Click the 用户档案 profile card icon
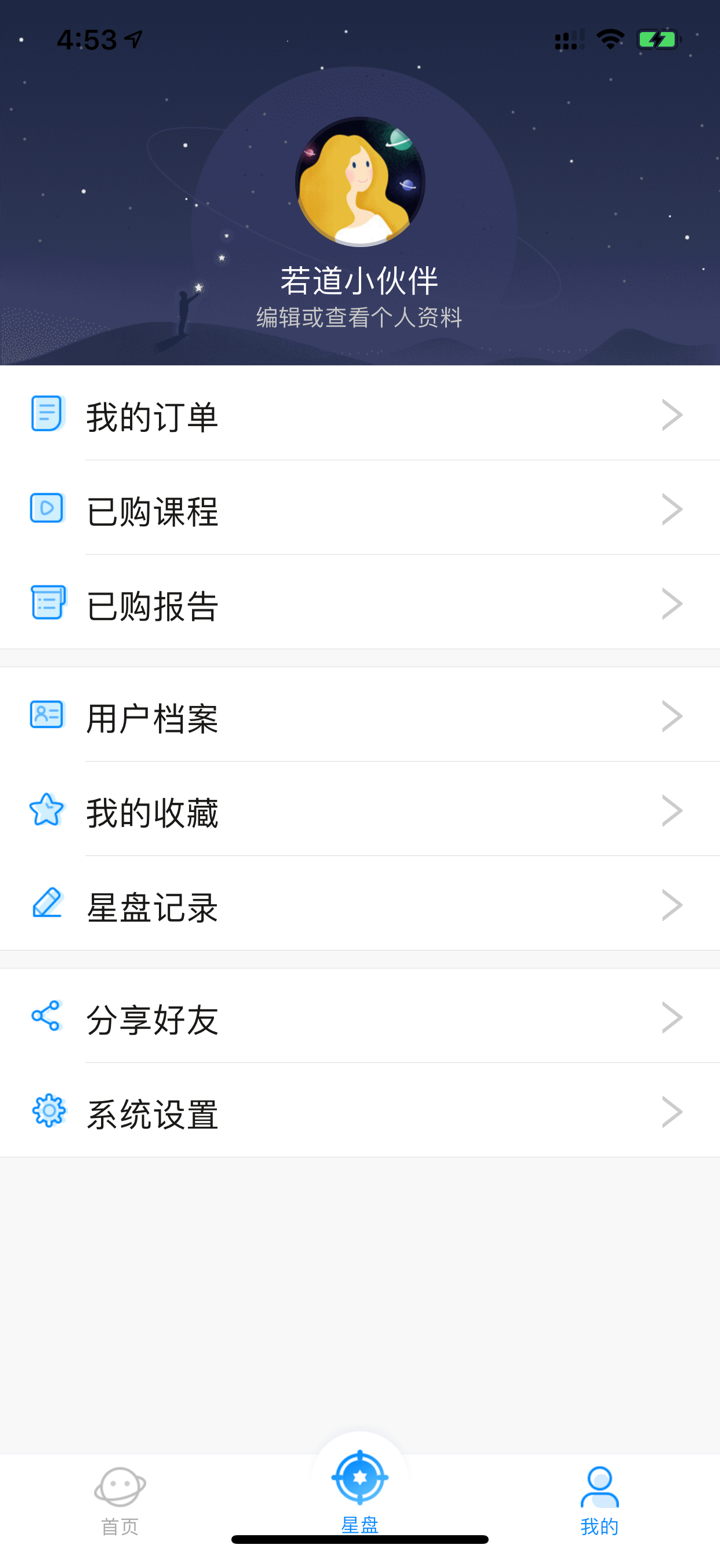Image resolution: width=720 pixels, height=1558 pixels. tap(46, 714)
